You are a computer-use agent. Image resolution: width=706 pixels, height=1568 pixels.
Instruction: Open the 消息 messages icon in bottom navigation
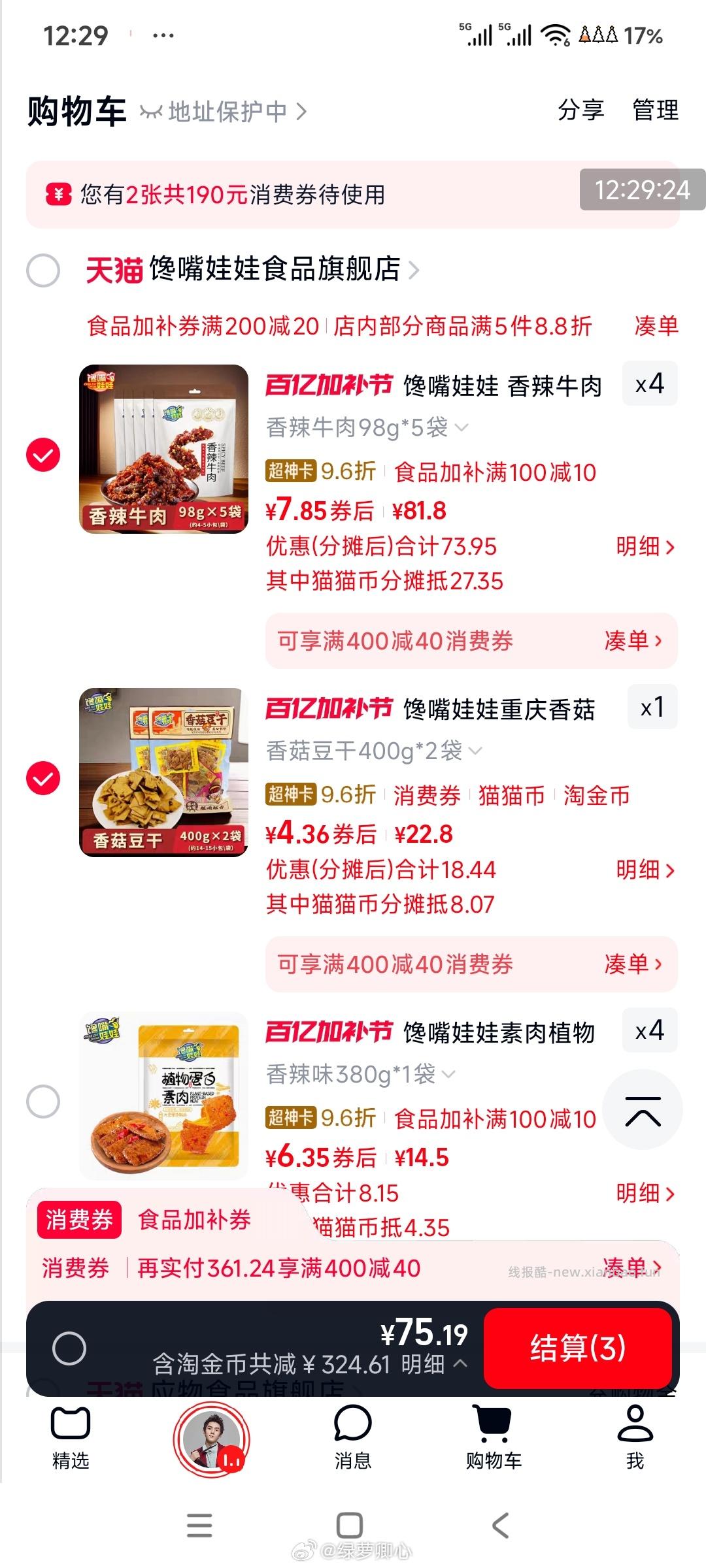pos(352,1433)
